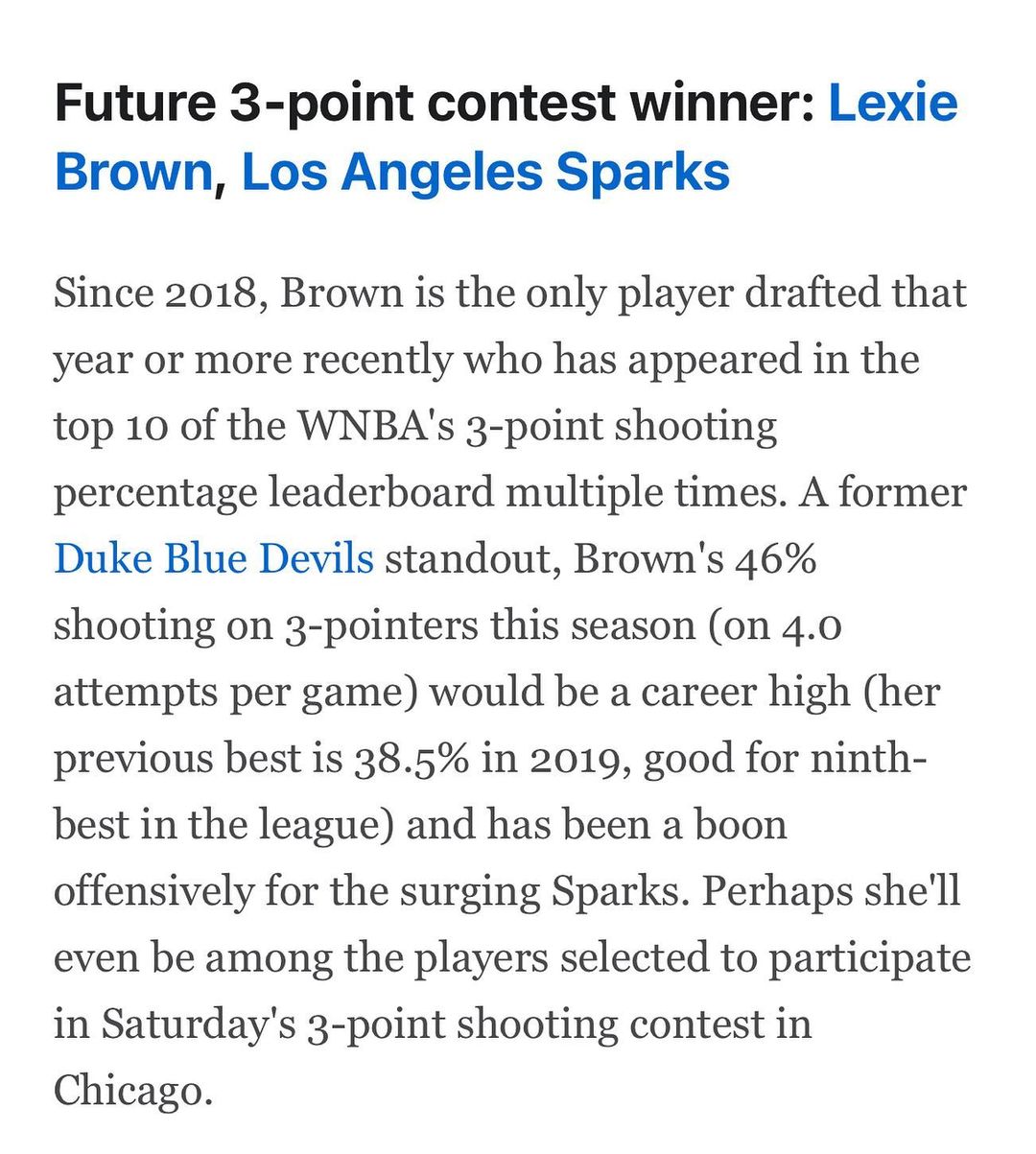
Task: Follow the Duke Blue Devils link
Action: click(x=213, y=558)
